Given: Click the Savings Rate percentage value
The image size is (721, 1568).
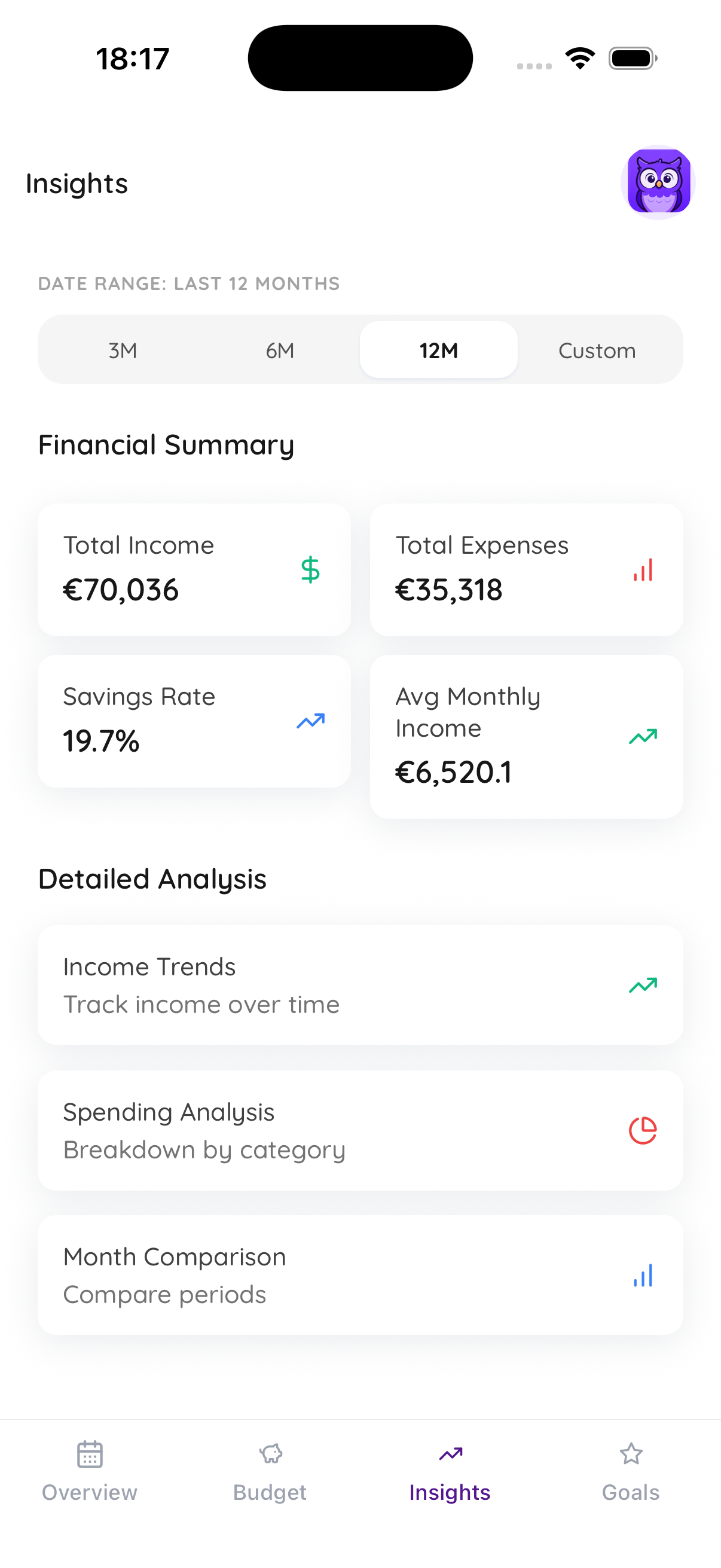Looking at the screenshot, I should (x=101, y=742).
